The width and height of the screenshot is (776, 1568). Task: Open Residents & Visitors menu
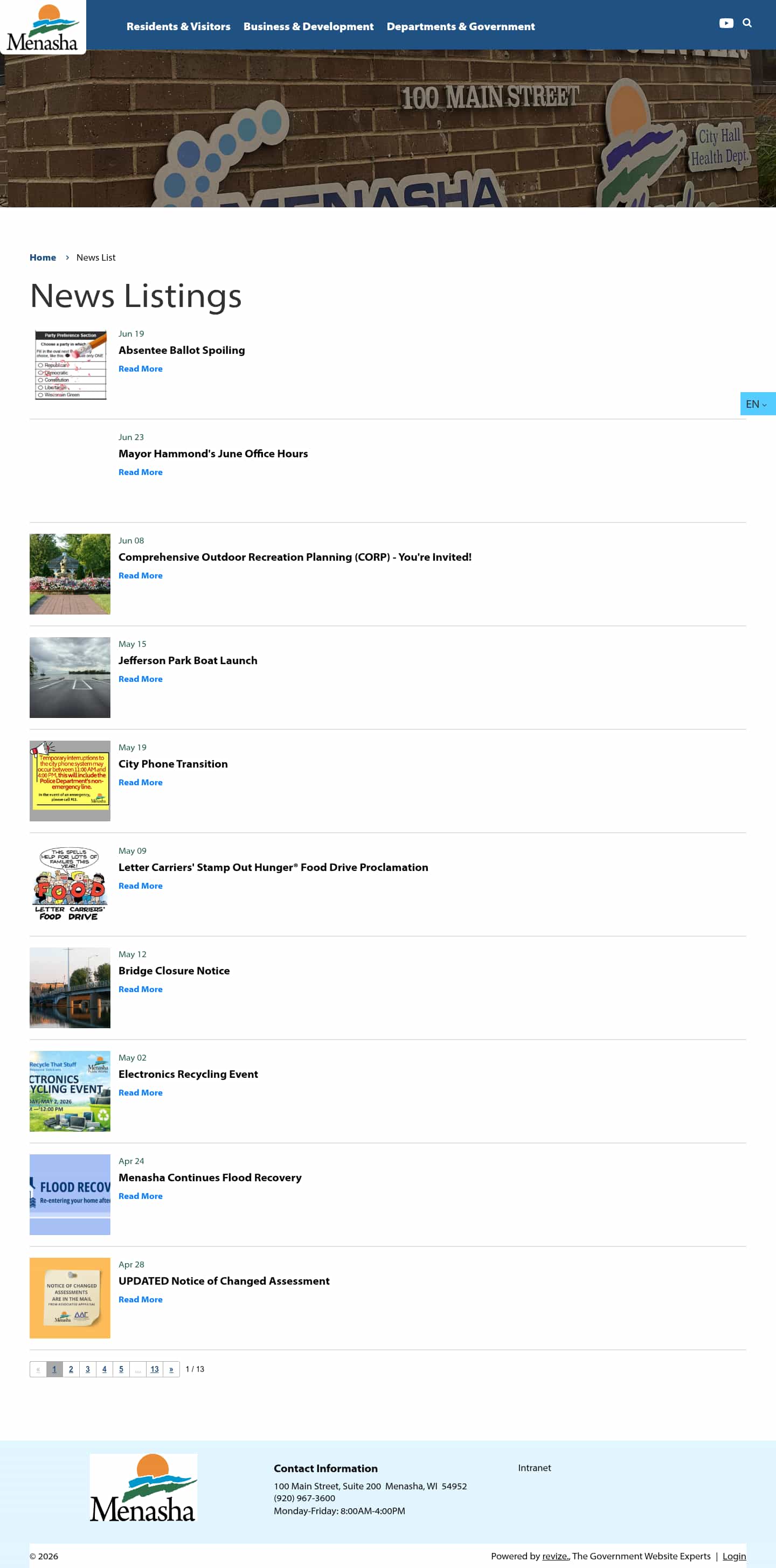pyautogui.click(x=178, y=26)
